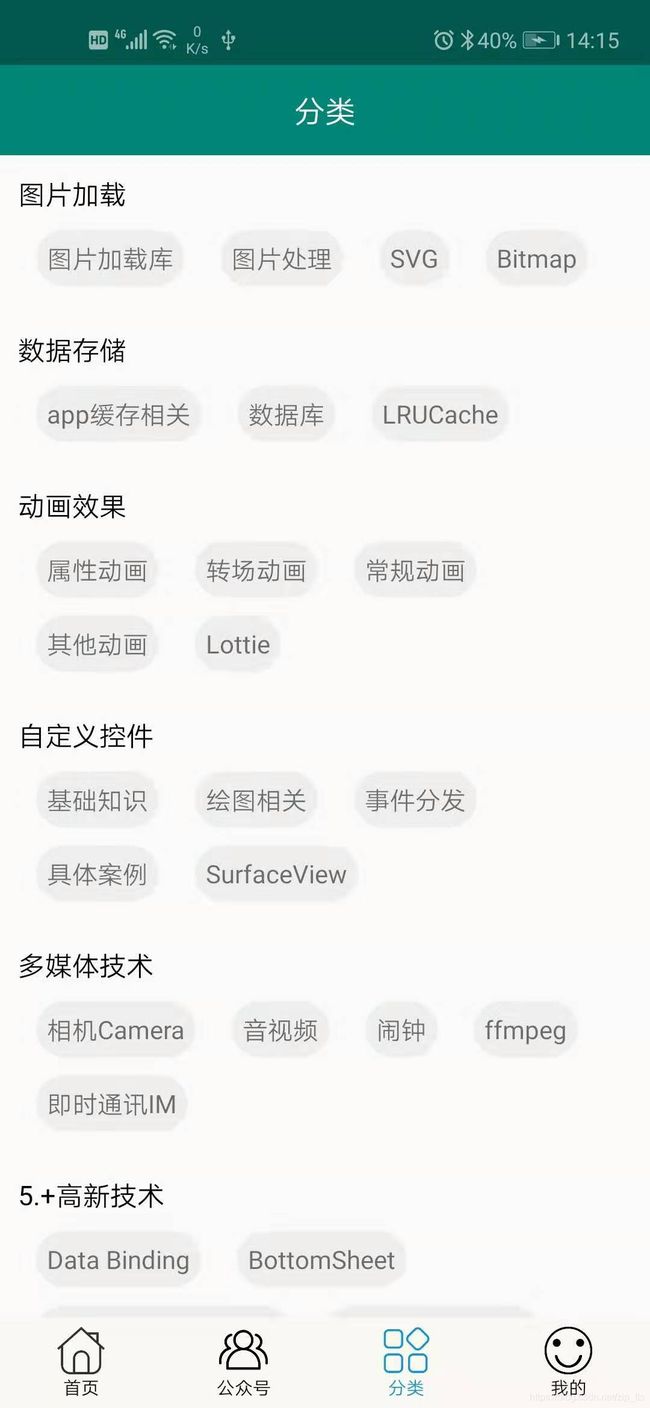The image size is (650, 1408).
Task: Select the Data Binding chip
Action: pyautogui.click(x=118, y=1260)
